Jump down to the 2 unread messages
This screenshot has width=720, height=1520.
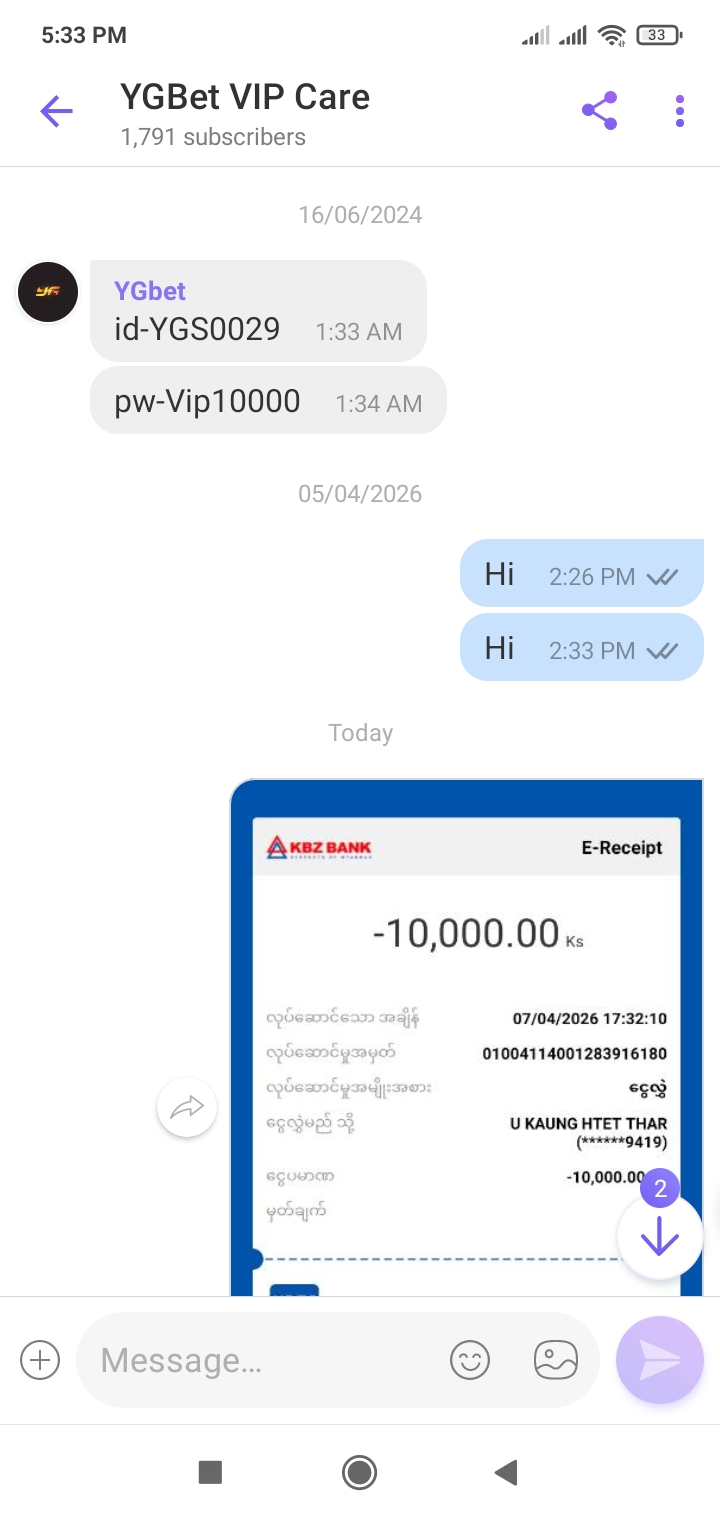click(x=659, y=1238)
